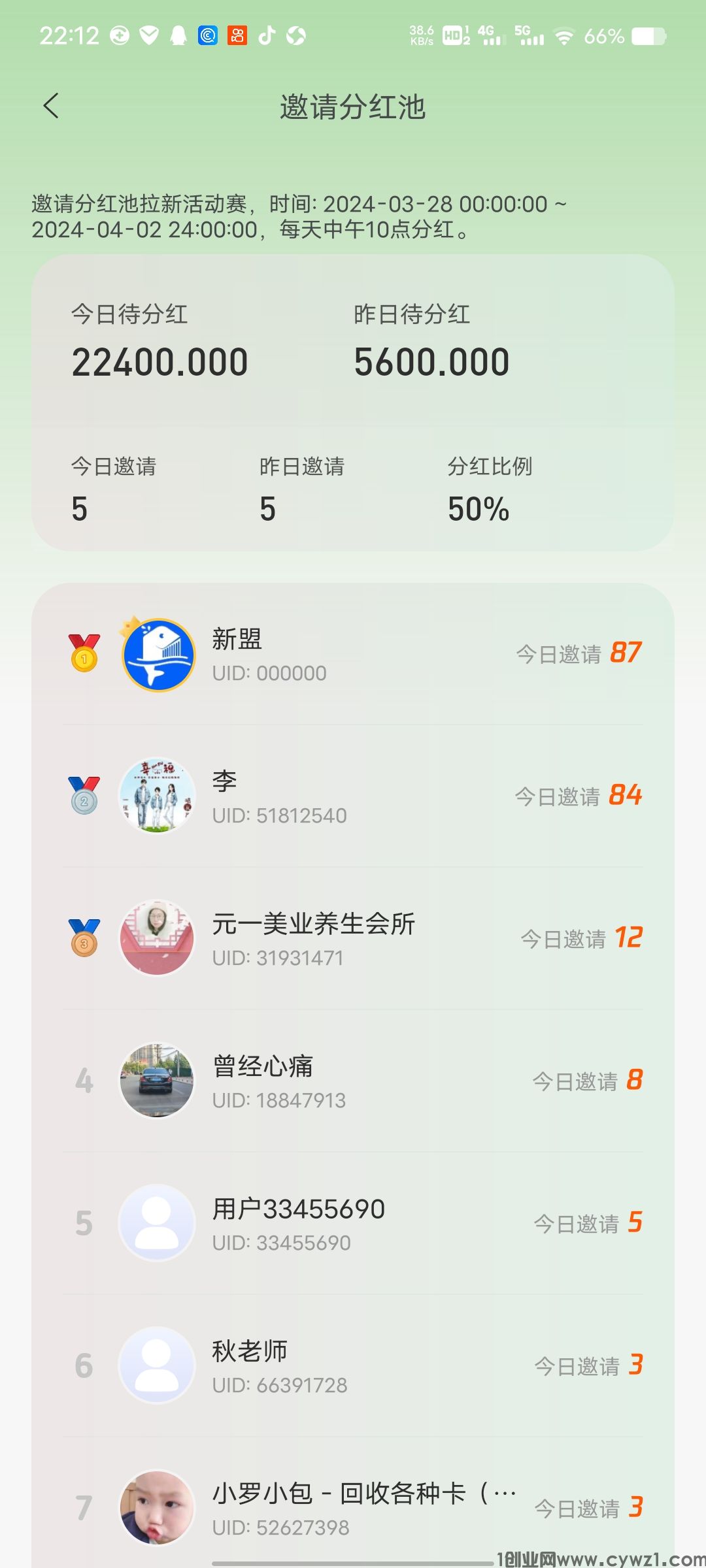The image size is (706, 1568).
Task: Open the 用户33455690 ranking row
Action: click(x=353, y=1224)
